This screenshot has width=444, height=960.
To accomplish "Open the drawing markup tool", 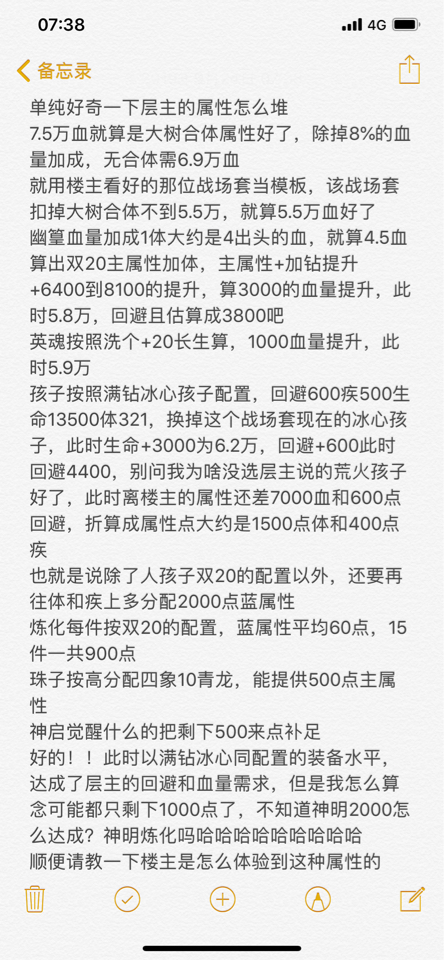I will (x=318, y=899).
